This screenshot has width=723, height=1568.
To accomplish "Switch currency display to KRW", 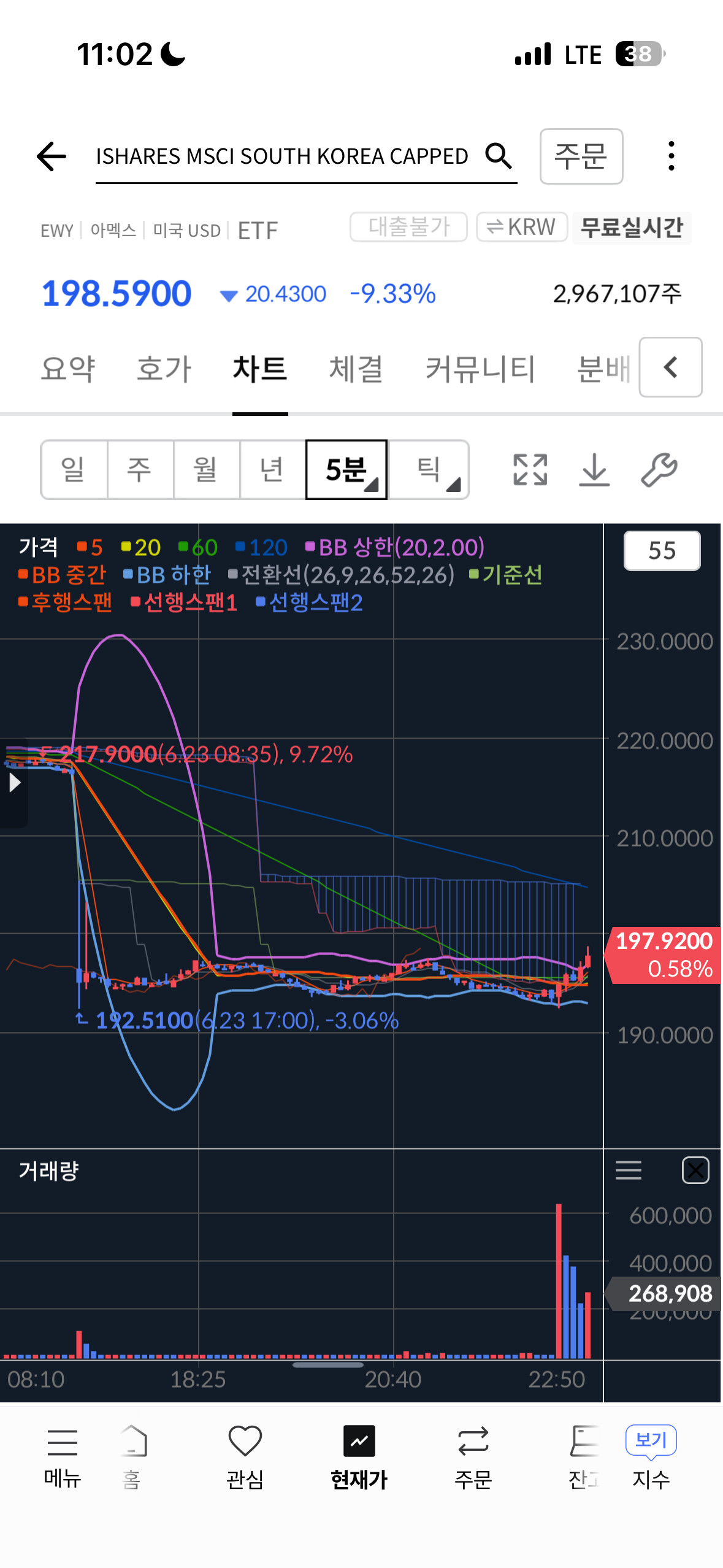I will pyautogui.click(x=522, y=227).
